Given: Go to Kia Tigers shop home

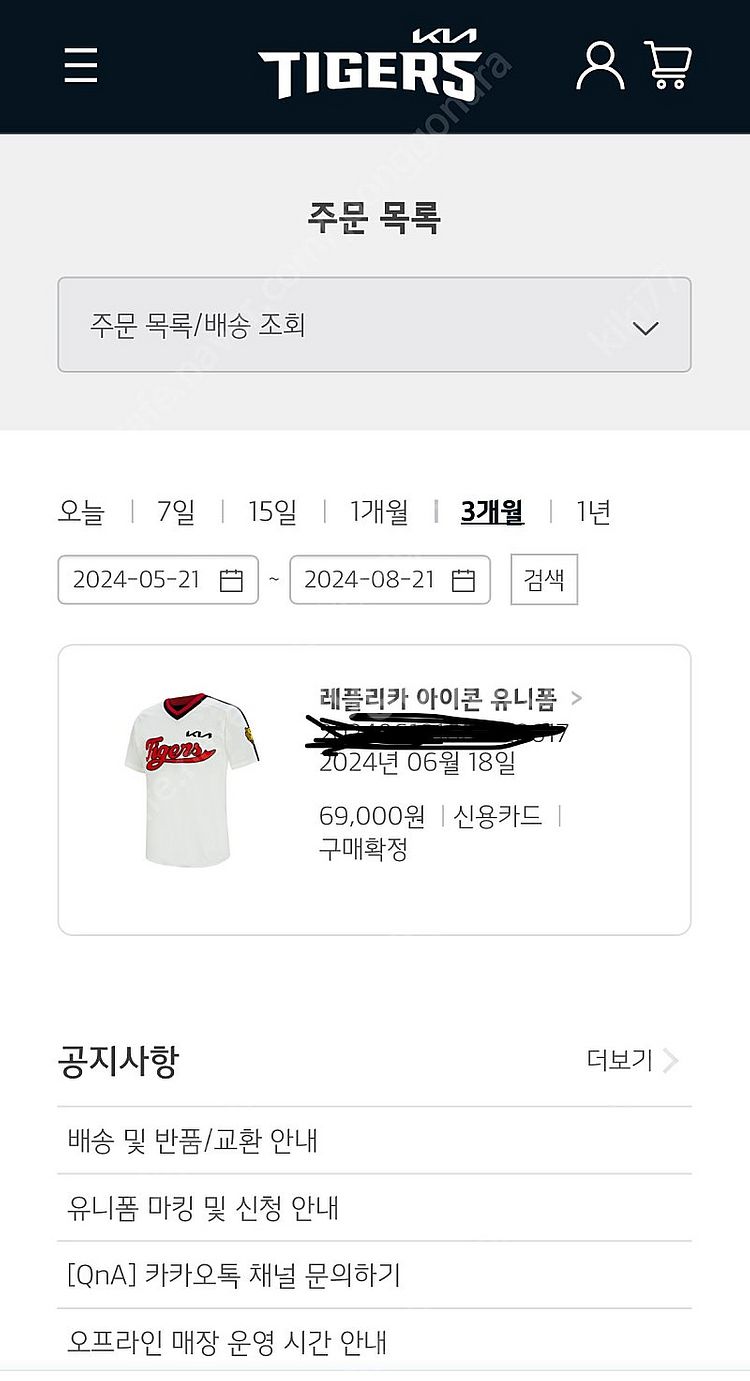Looking at the screenshot, I should (x=369, y=65).
